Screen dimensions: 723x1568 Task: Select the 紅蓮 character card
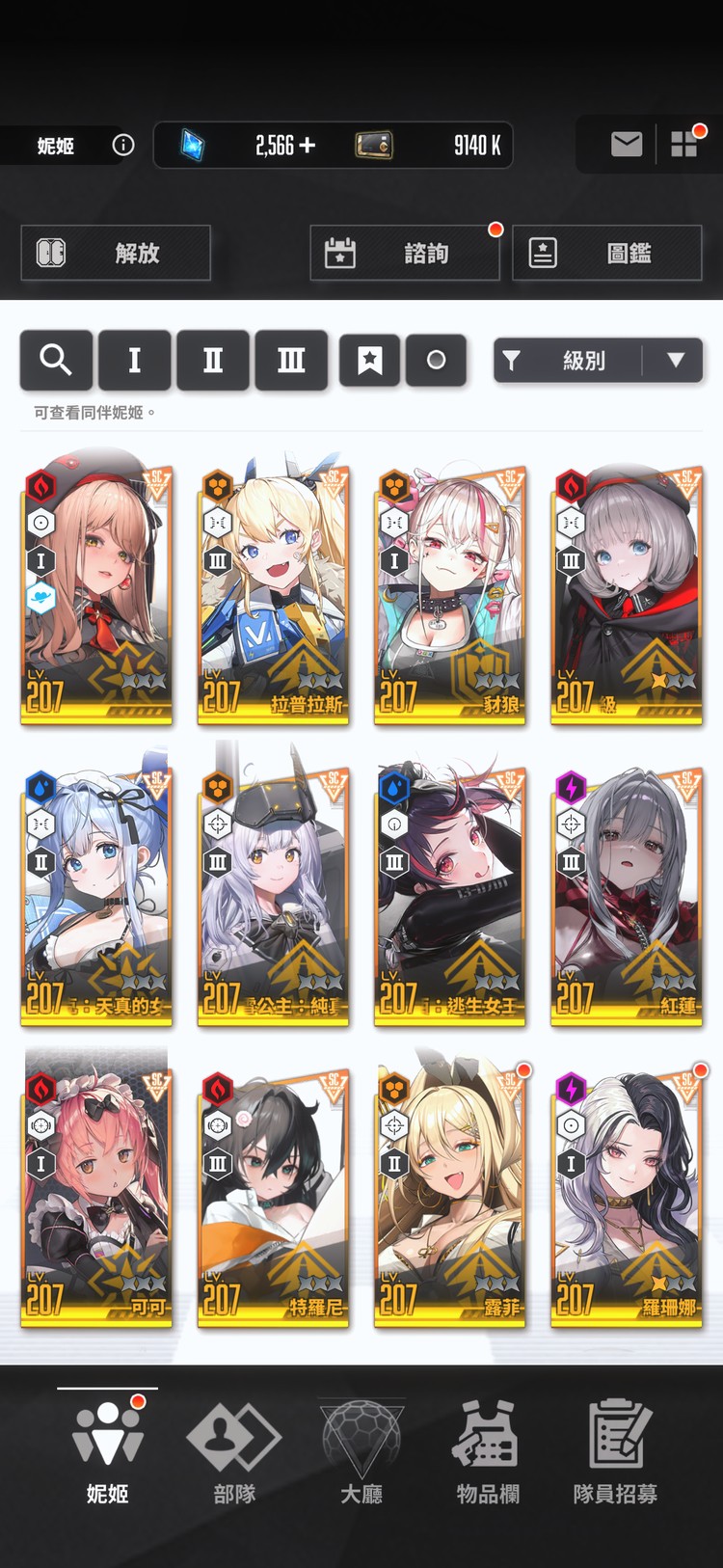[626, 895]
